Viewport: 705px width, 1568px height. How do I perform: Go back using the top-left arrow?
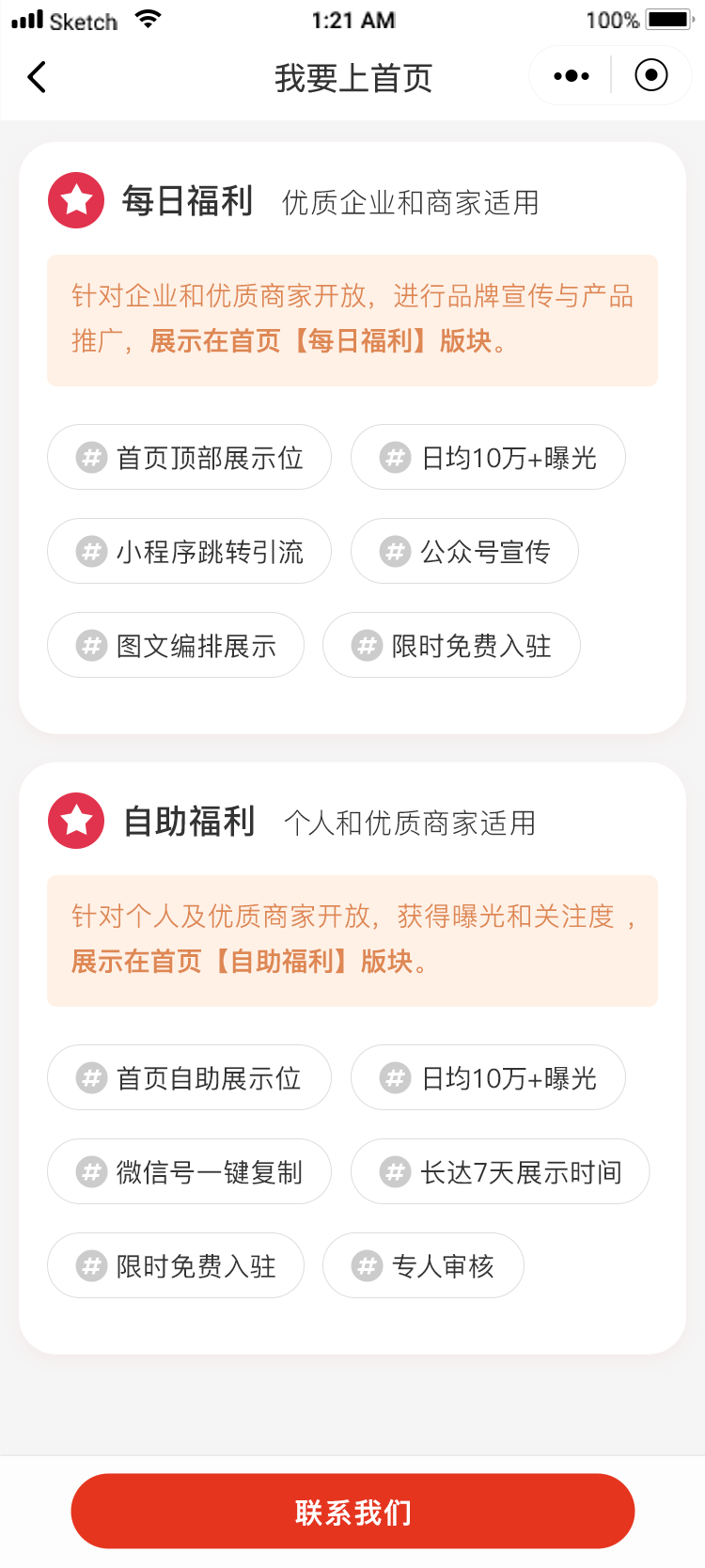click(x=37, y=77)
